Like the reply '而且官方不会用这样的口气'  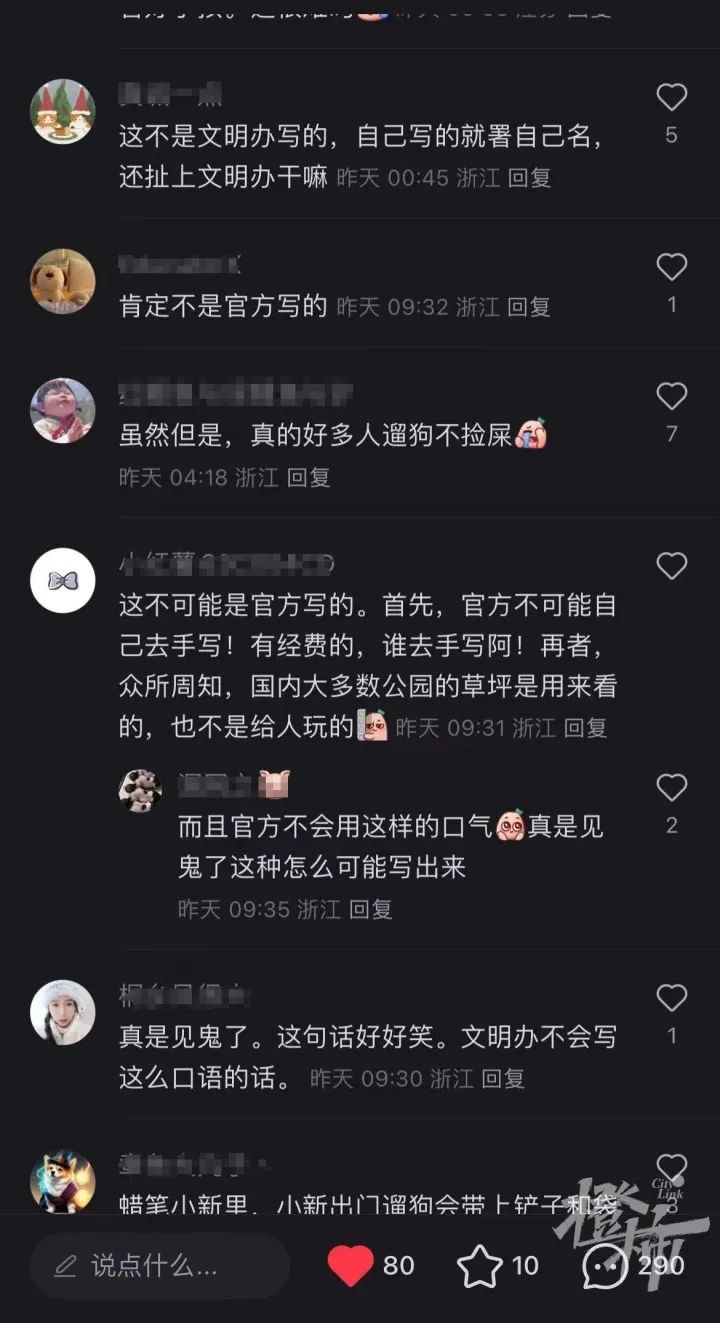671,788
